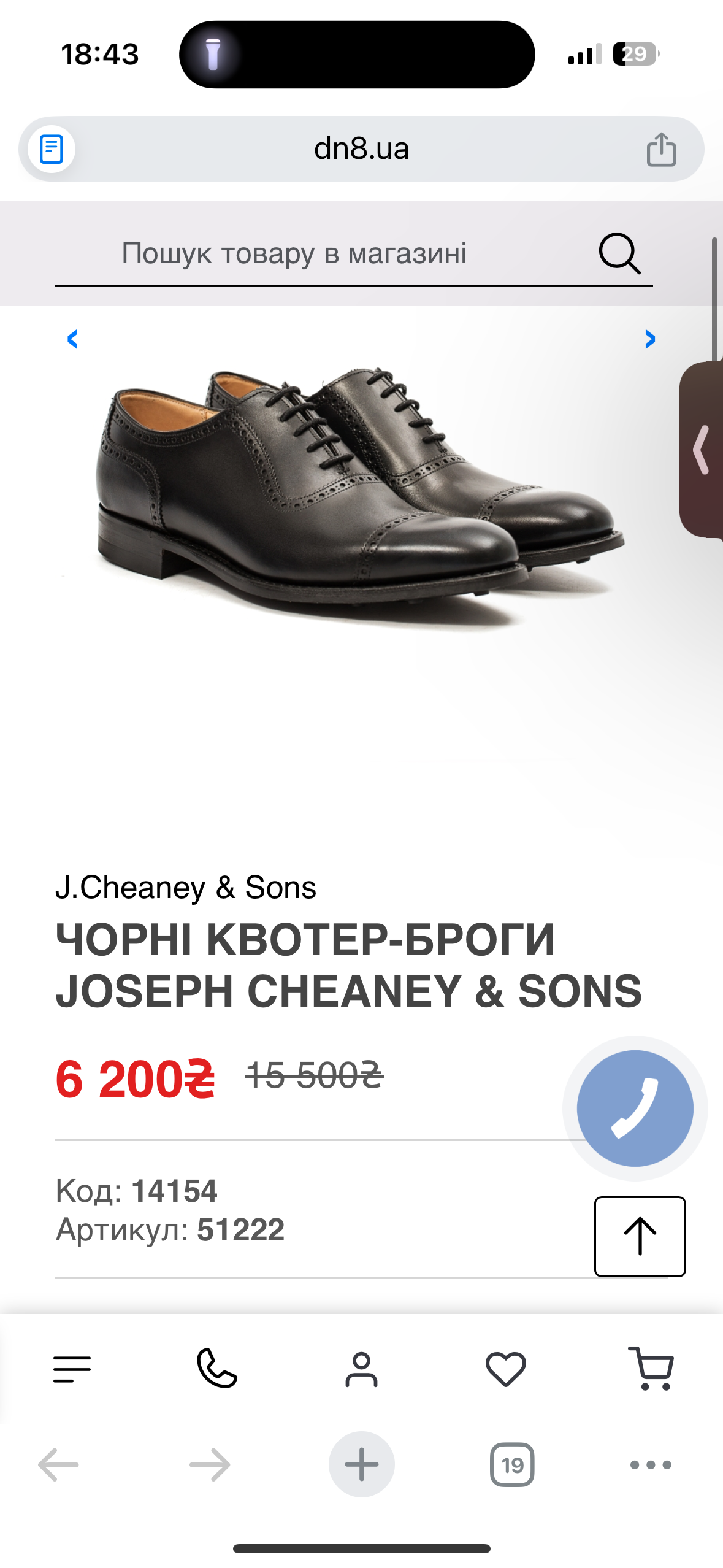Open a new browser tab with the plus button
Screen dimensions: 723x1568
[361, 1465]
